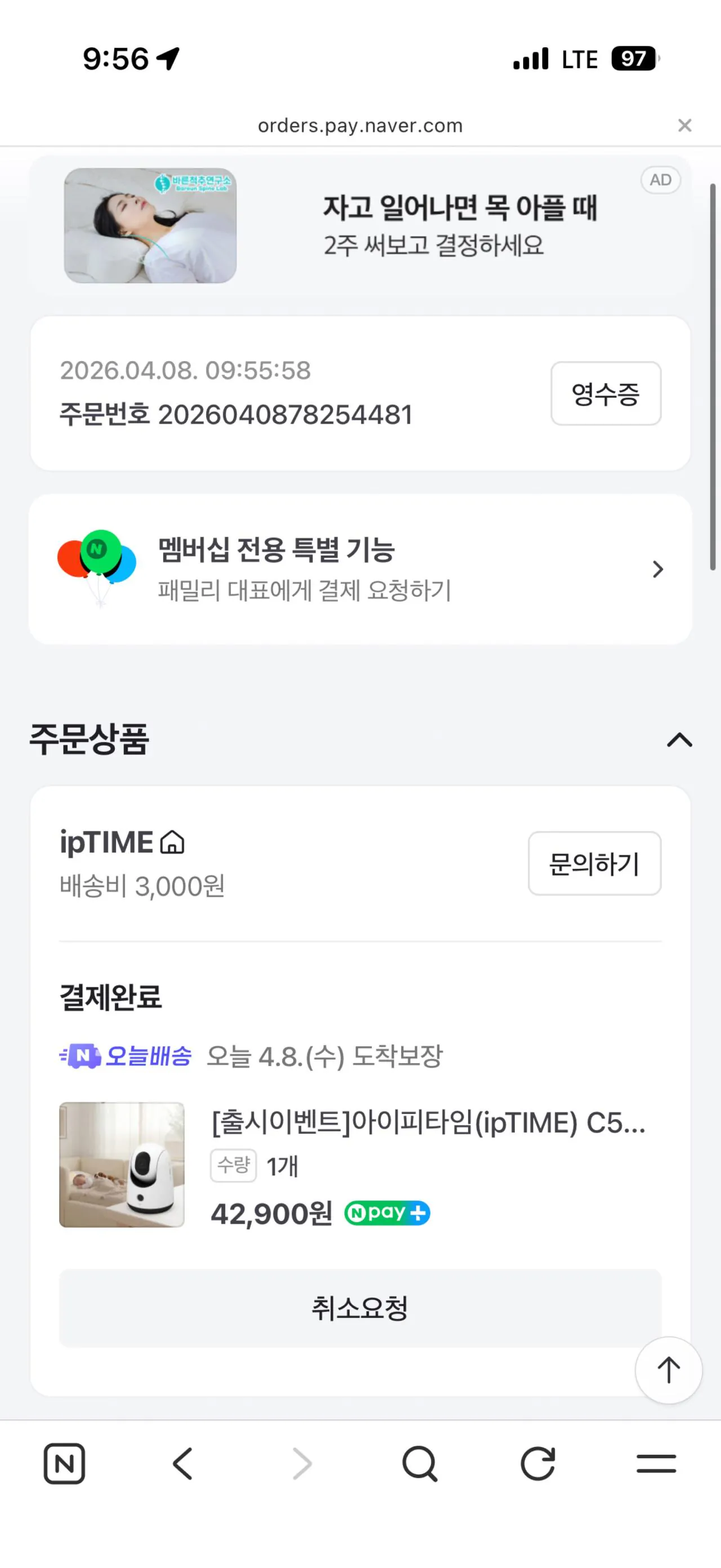
Task: Tap the forward navigation arrow
Action: tap(301, 1463)
